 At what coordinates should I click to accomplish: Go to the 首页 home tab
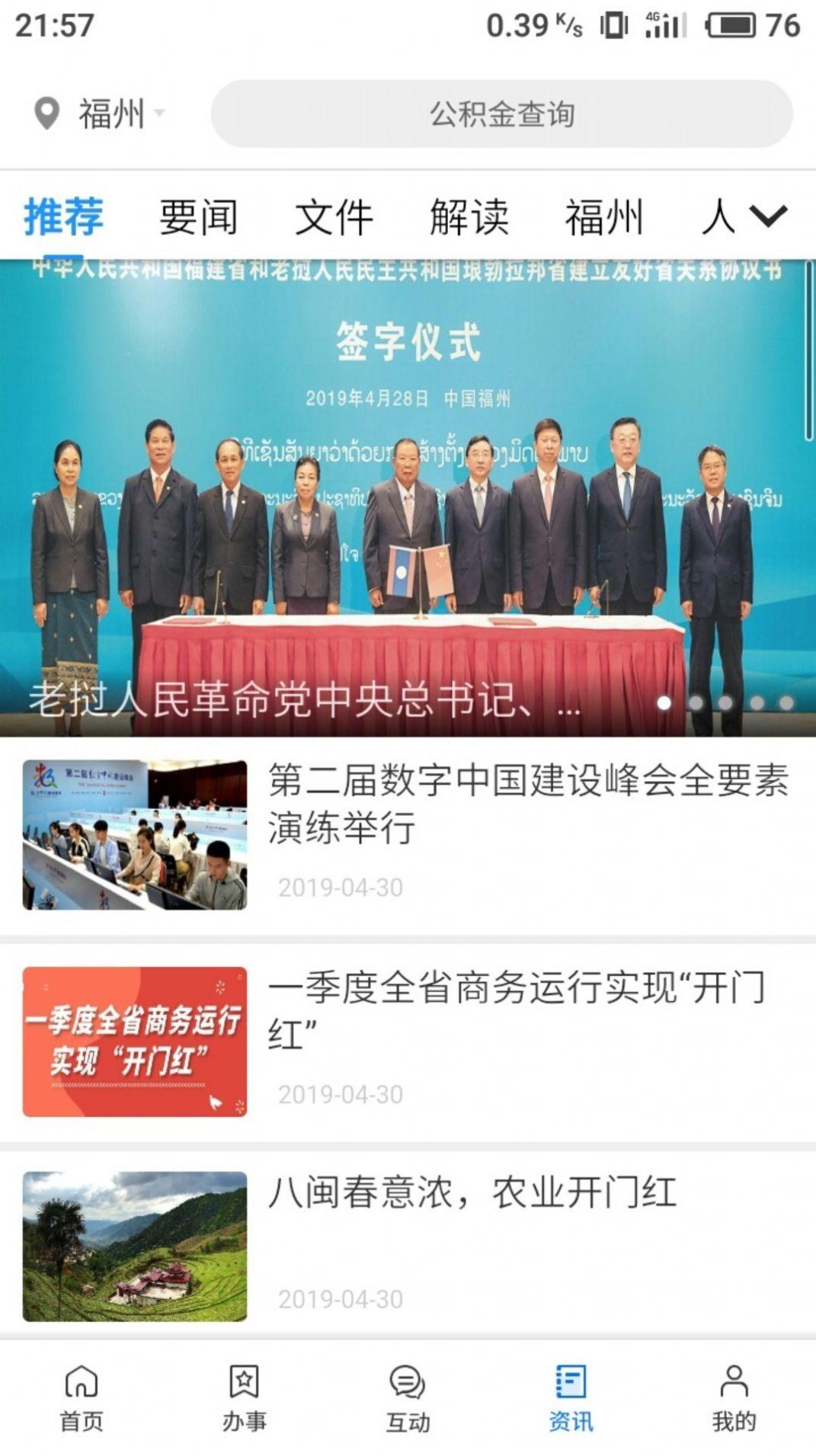pos(82,1397)
